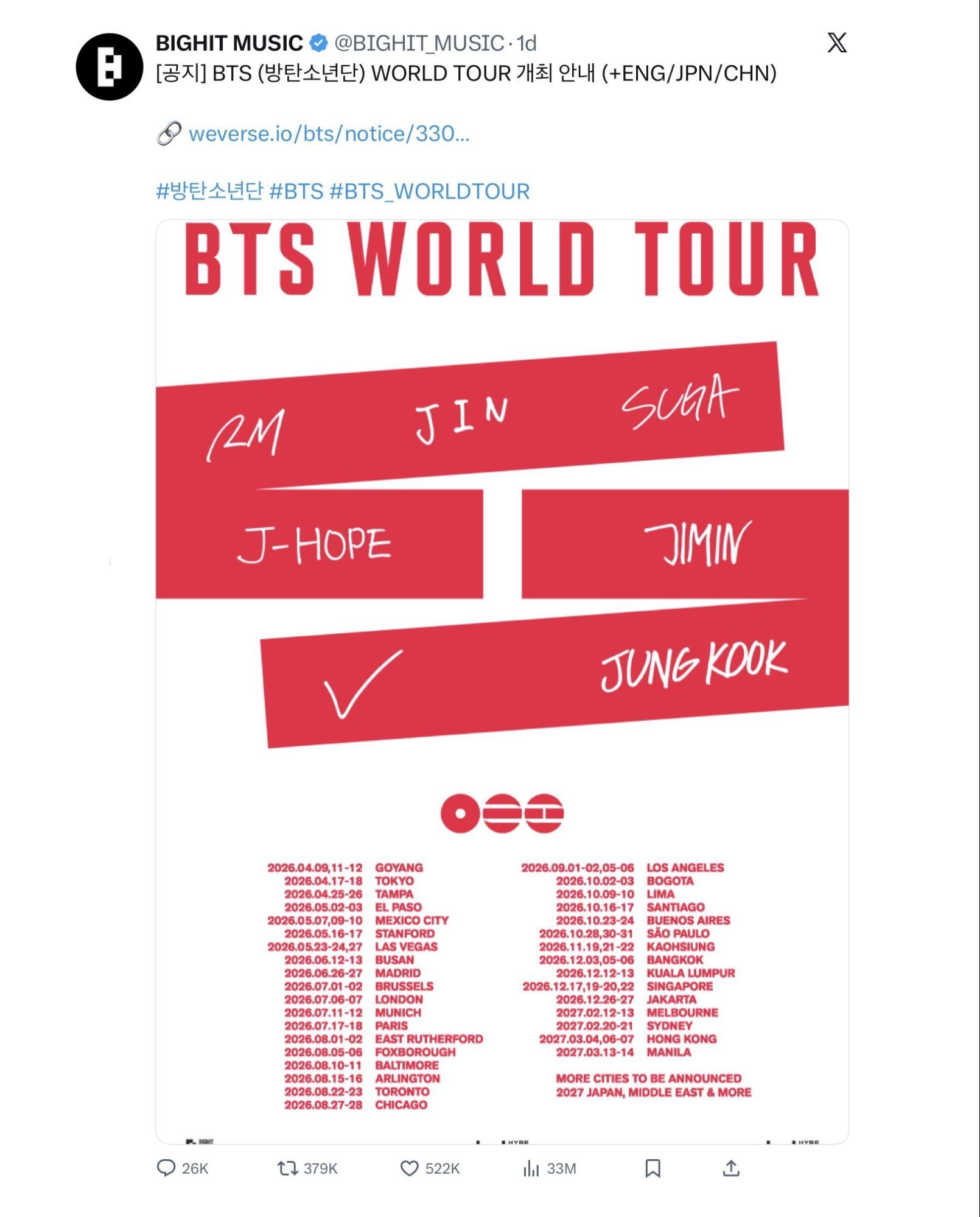980x1217 pixels.
Task: Open the #BTS_WORLDTOUR hashtag
Action: (429, 191)
